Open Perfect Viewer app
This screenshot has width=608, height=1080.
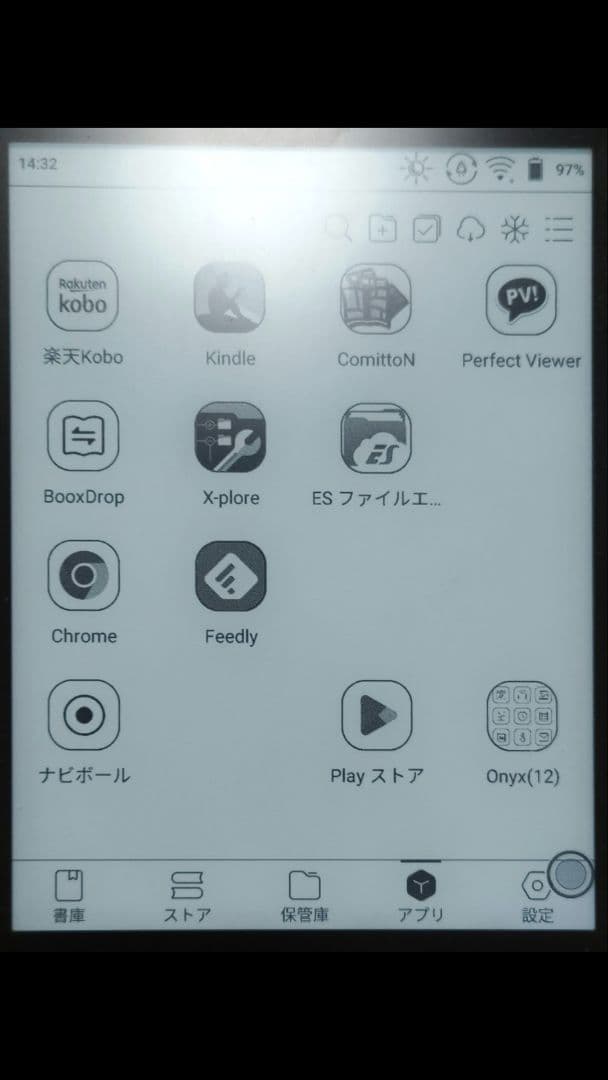click(x=521, y=299)
